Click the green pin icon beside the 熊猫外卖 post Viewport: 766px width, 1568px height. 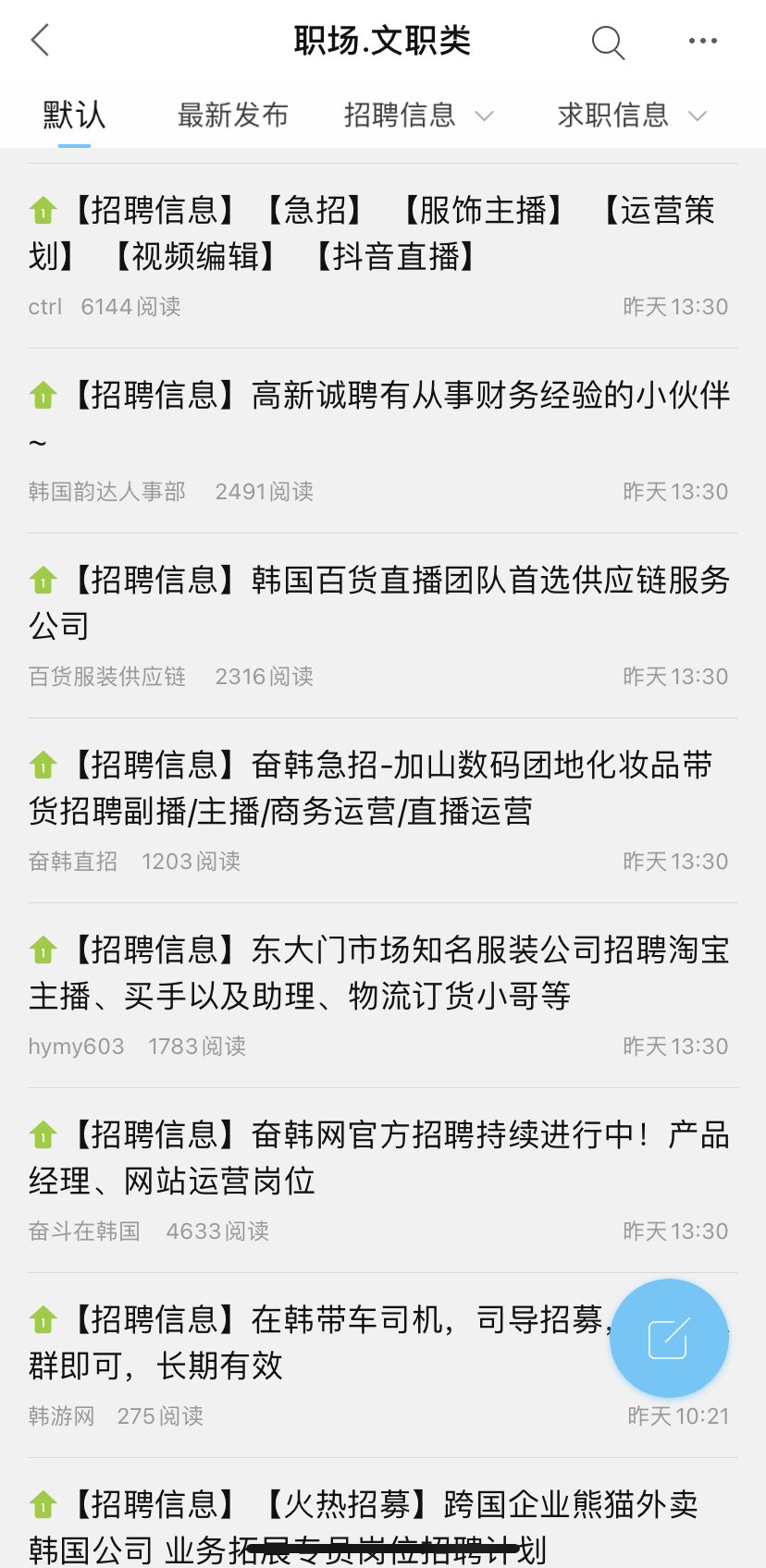42,1505
